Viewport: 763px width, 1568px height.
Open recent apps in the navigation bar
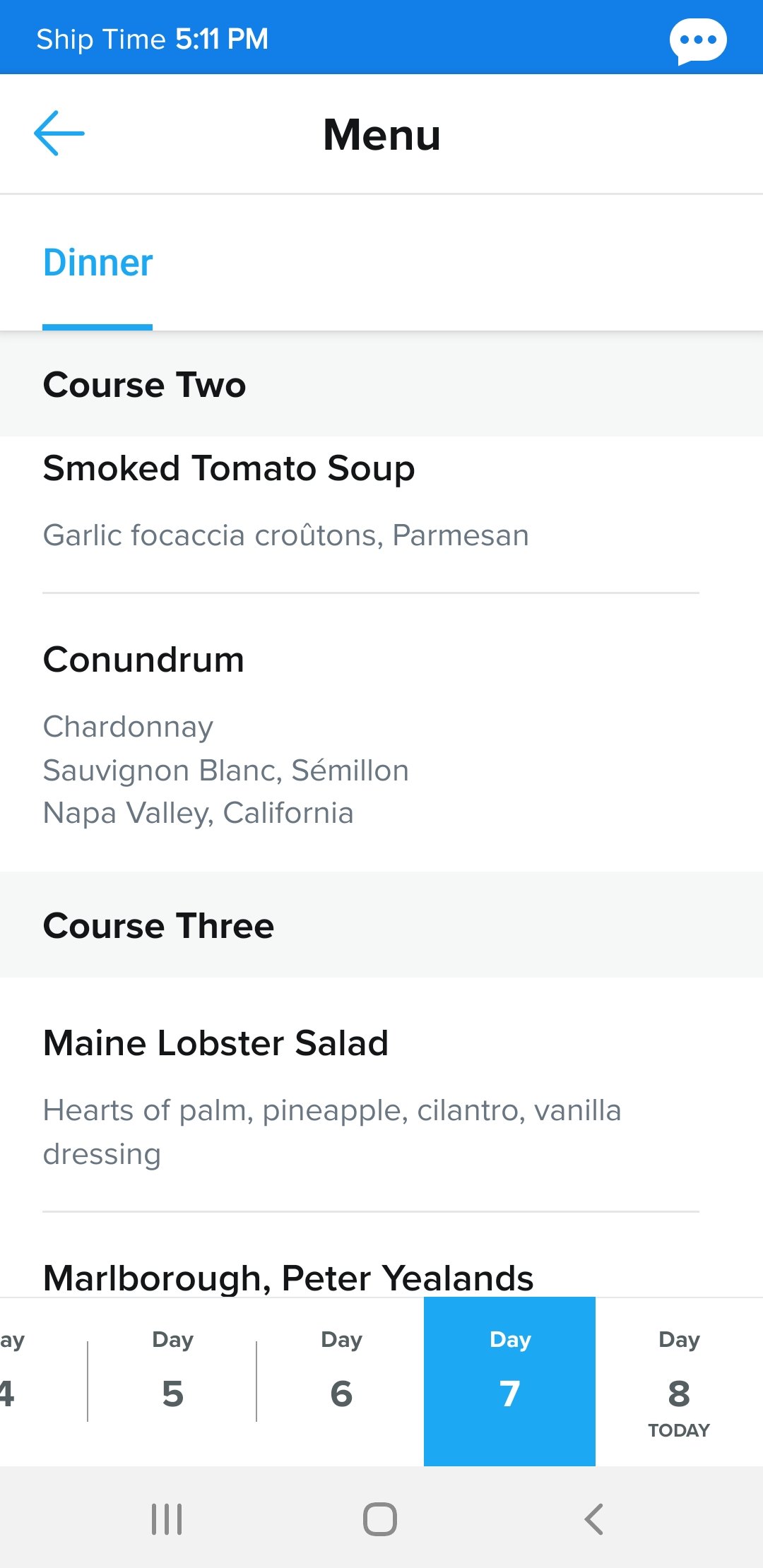(167, 1519)
